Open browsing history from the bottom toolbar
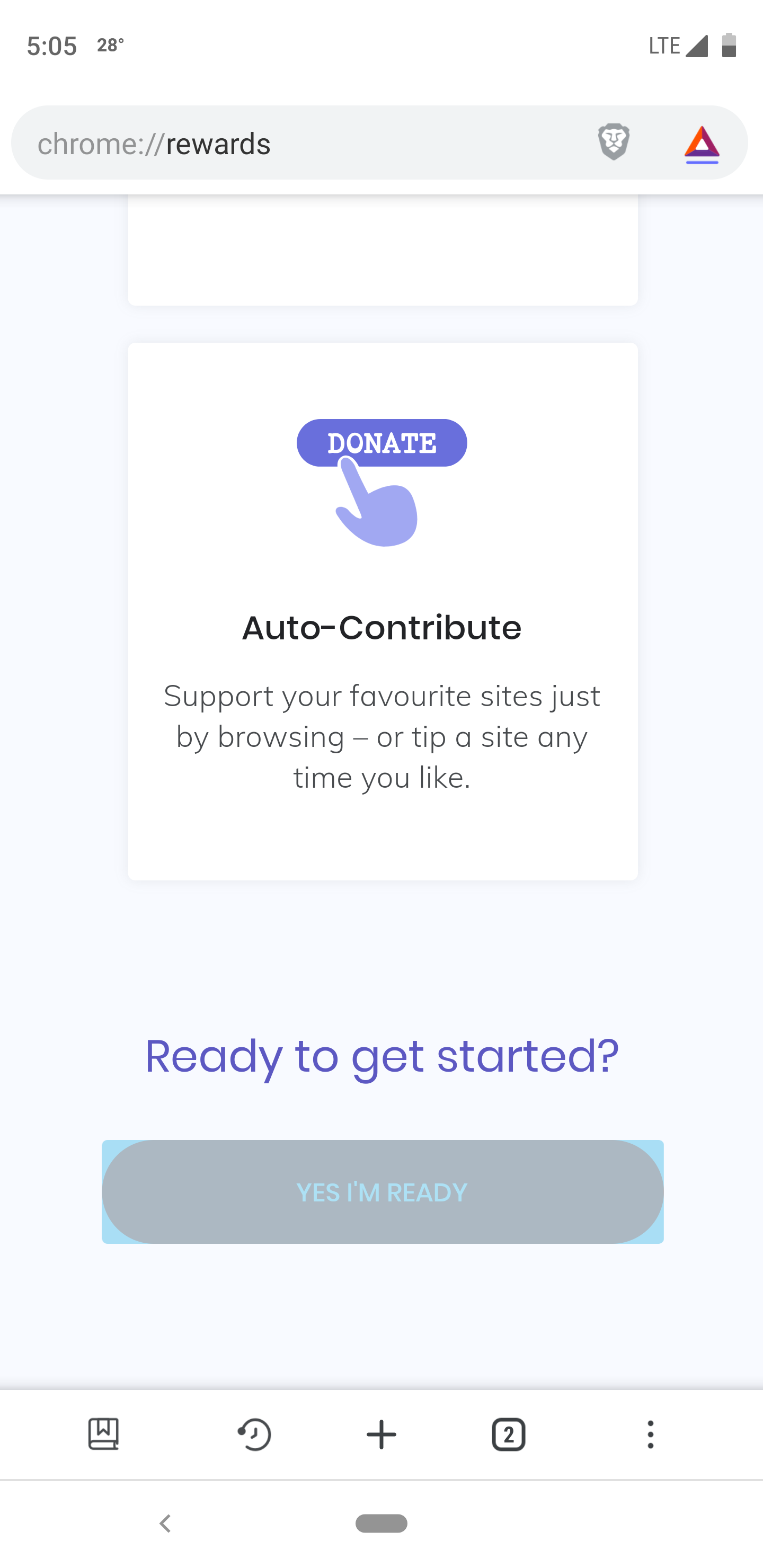Viewport: 763px width, 1568px height. coord(254,1434)
